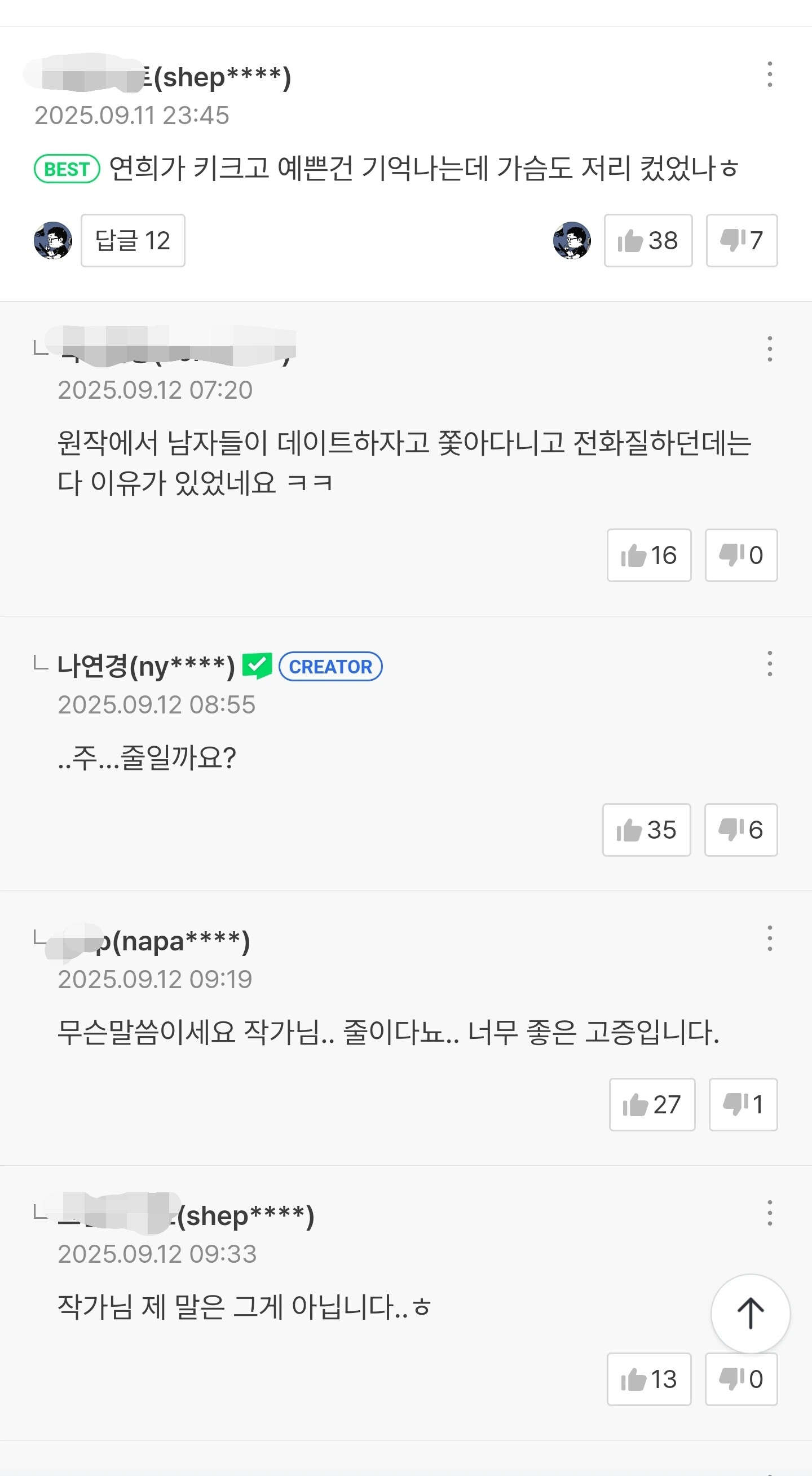This screenshot has height=1476, width=812.
Task: Like 나연경's CREATOR reply with 35 likes
Action: (646, 829)
